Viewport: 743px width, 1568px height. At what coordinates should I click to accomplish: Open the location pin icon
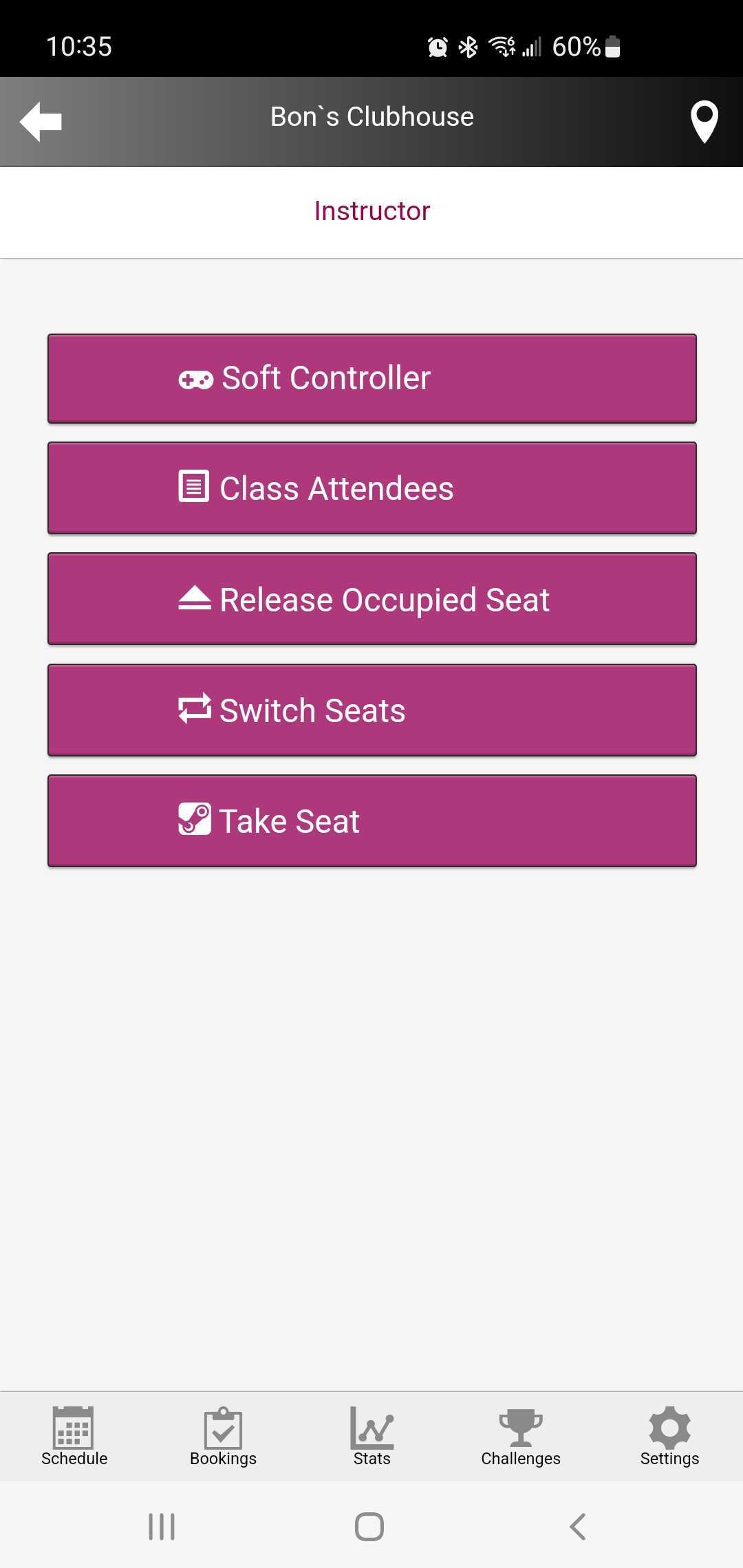[704, 122]
